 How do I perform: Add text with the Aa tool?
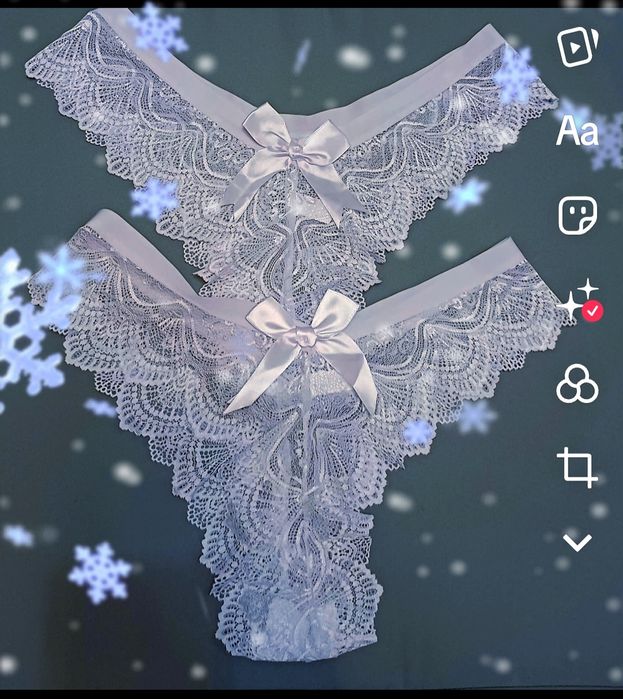coord(577,130)
